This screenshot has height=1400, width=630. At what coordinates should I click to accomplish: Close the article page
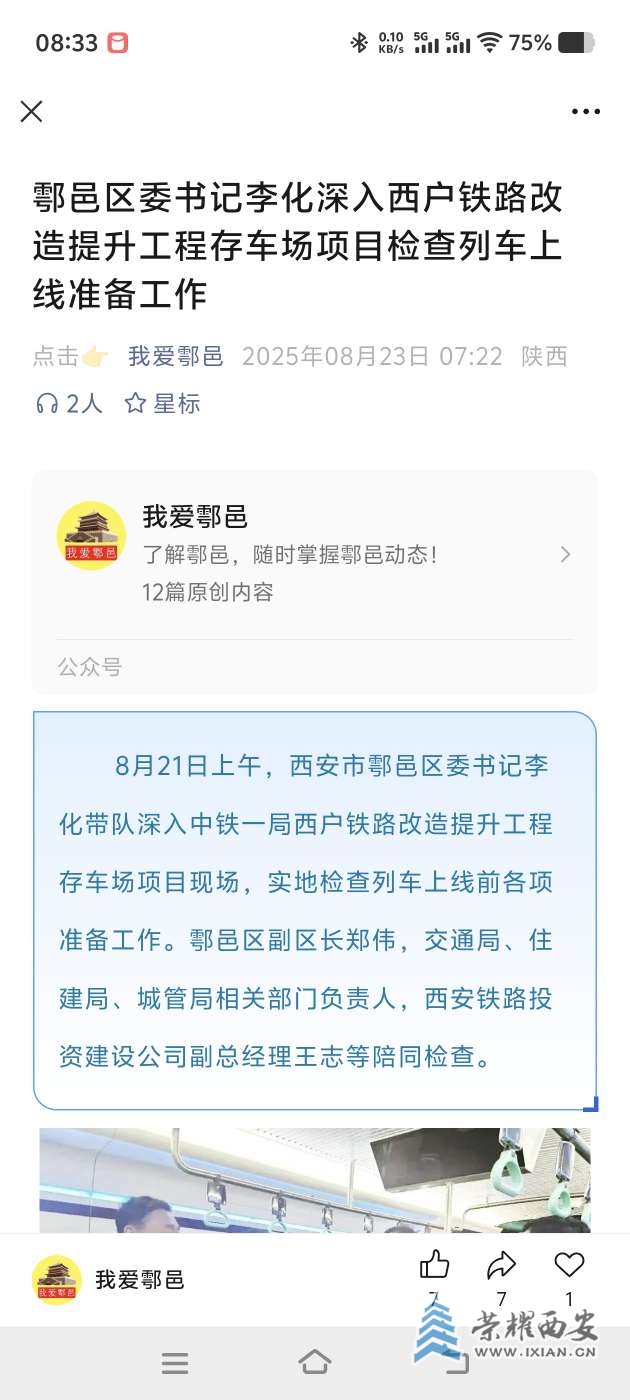click(x=32, y=111)
